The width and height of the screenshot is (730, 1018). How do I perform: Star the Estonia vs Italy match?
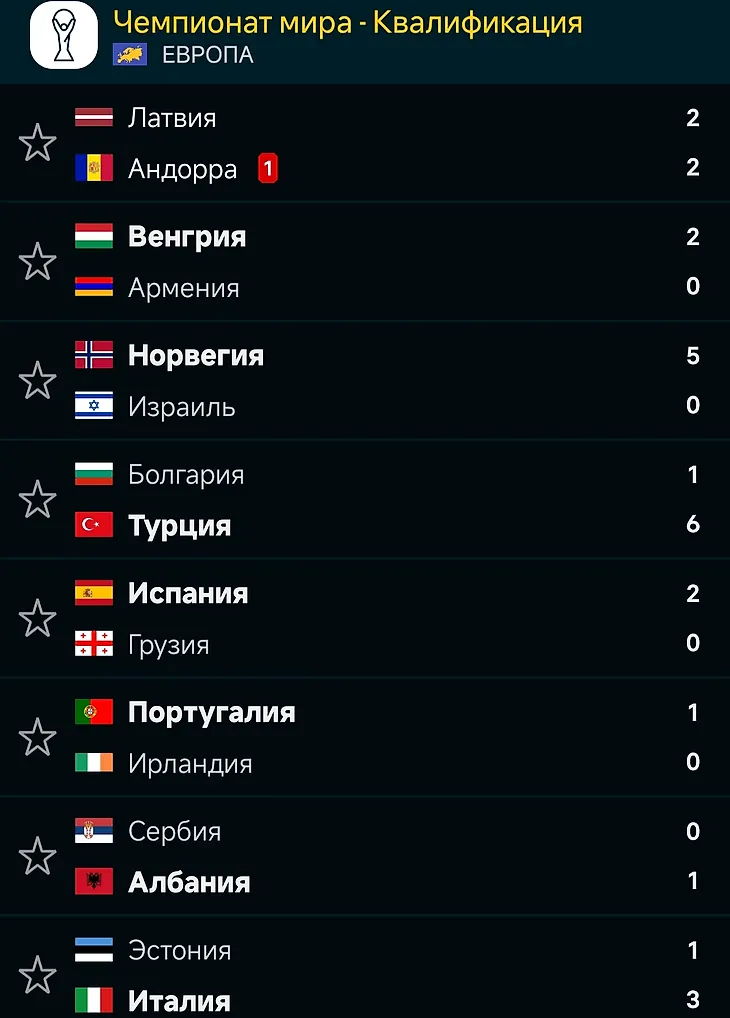coord(38,975)
